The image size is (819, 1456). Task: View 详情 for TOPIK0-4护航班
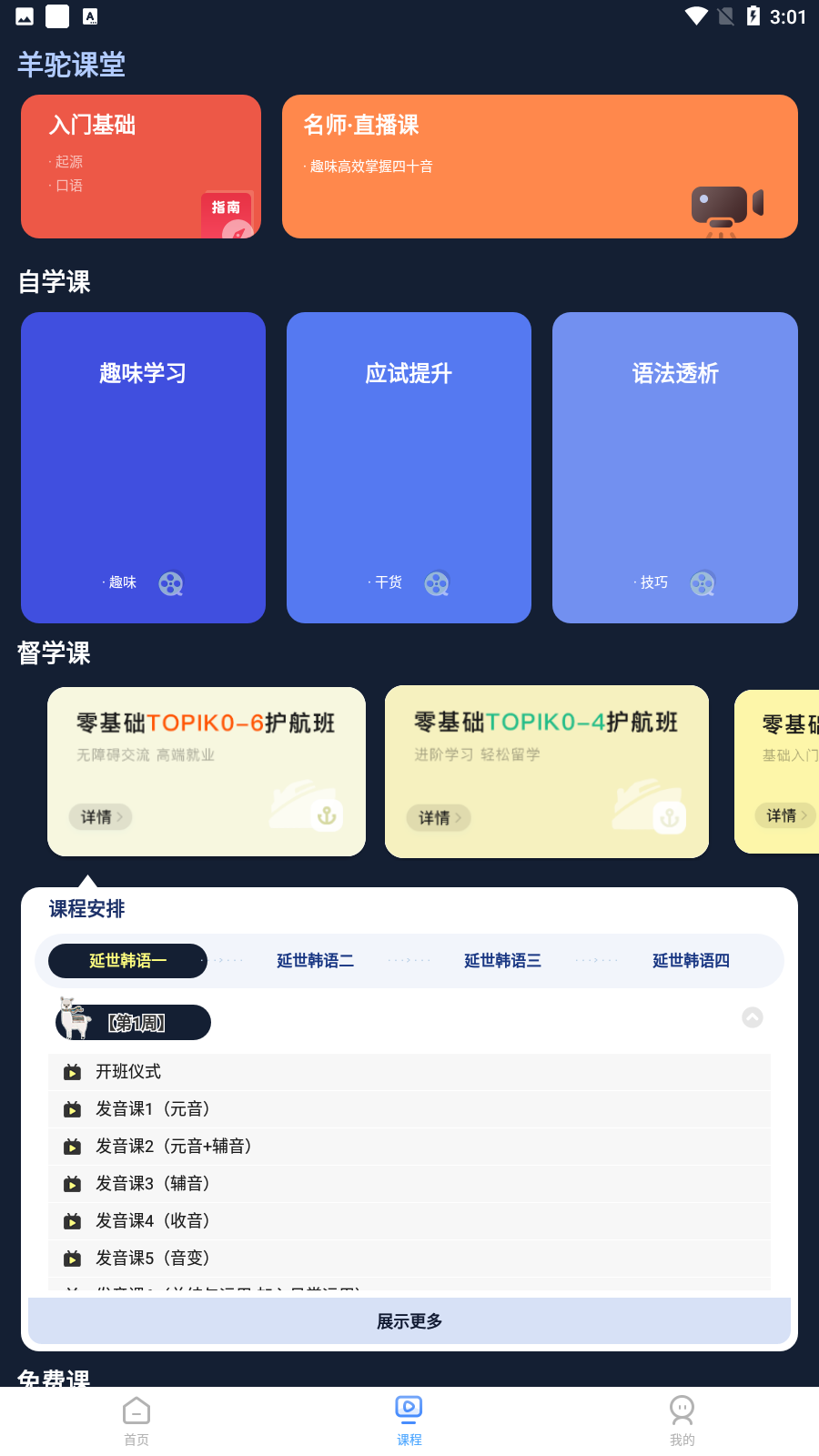point(438,818)
